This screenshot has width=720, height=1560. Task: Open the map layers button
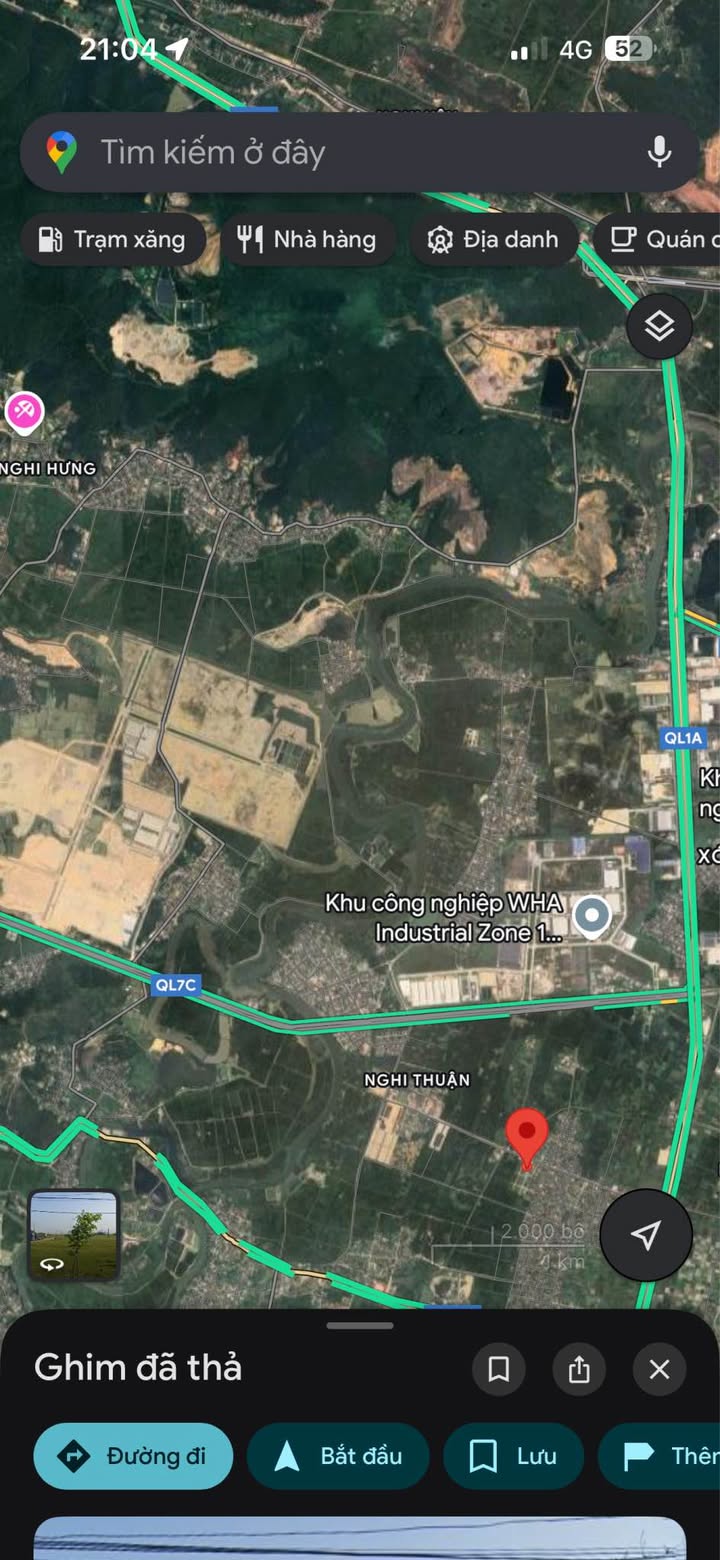[659, 327]
